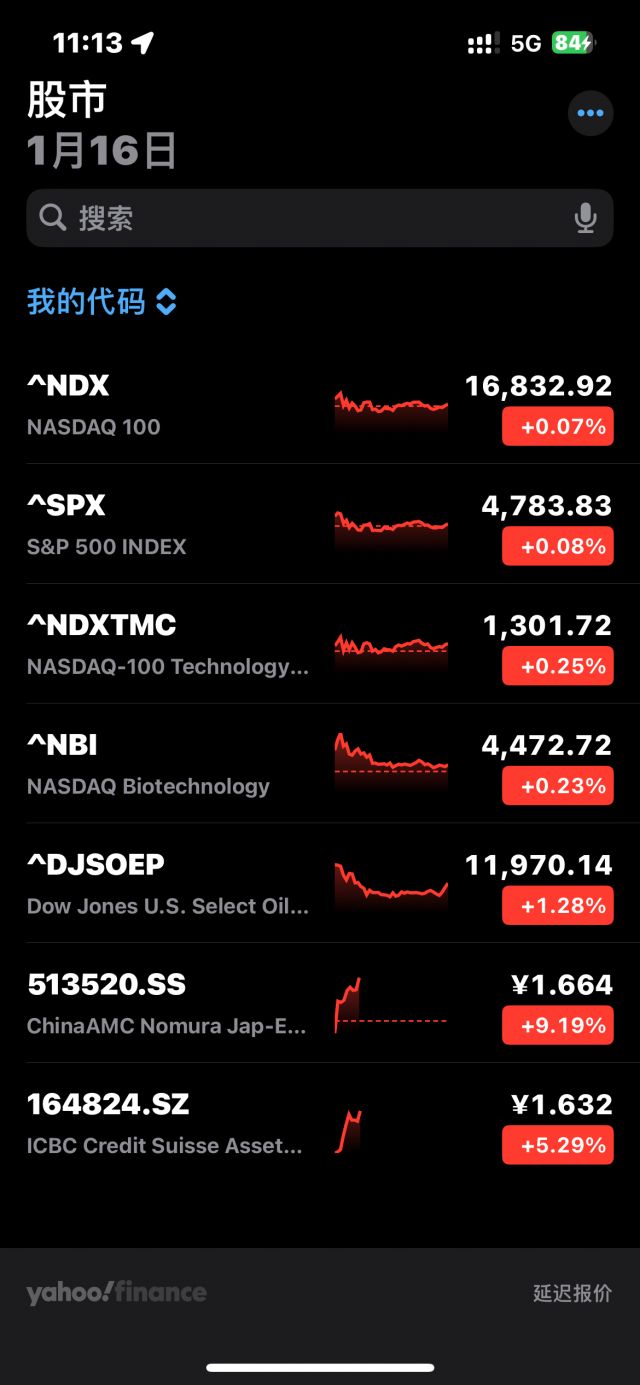Start voice search with the microphone icon
The image size is (640, 1385).
[x=586, y=218]
